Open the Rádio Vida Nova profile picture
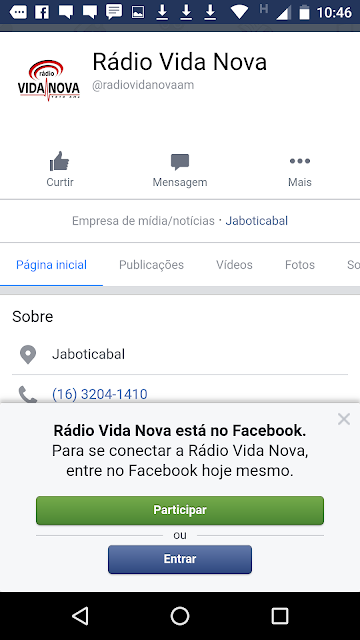The height and width of the screenshot is (640, 360). coord(49,81)
